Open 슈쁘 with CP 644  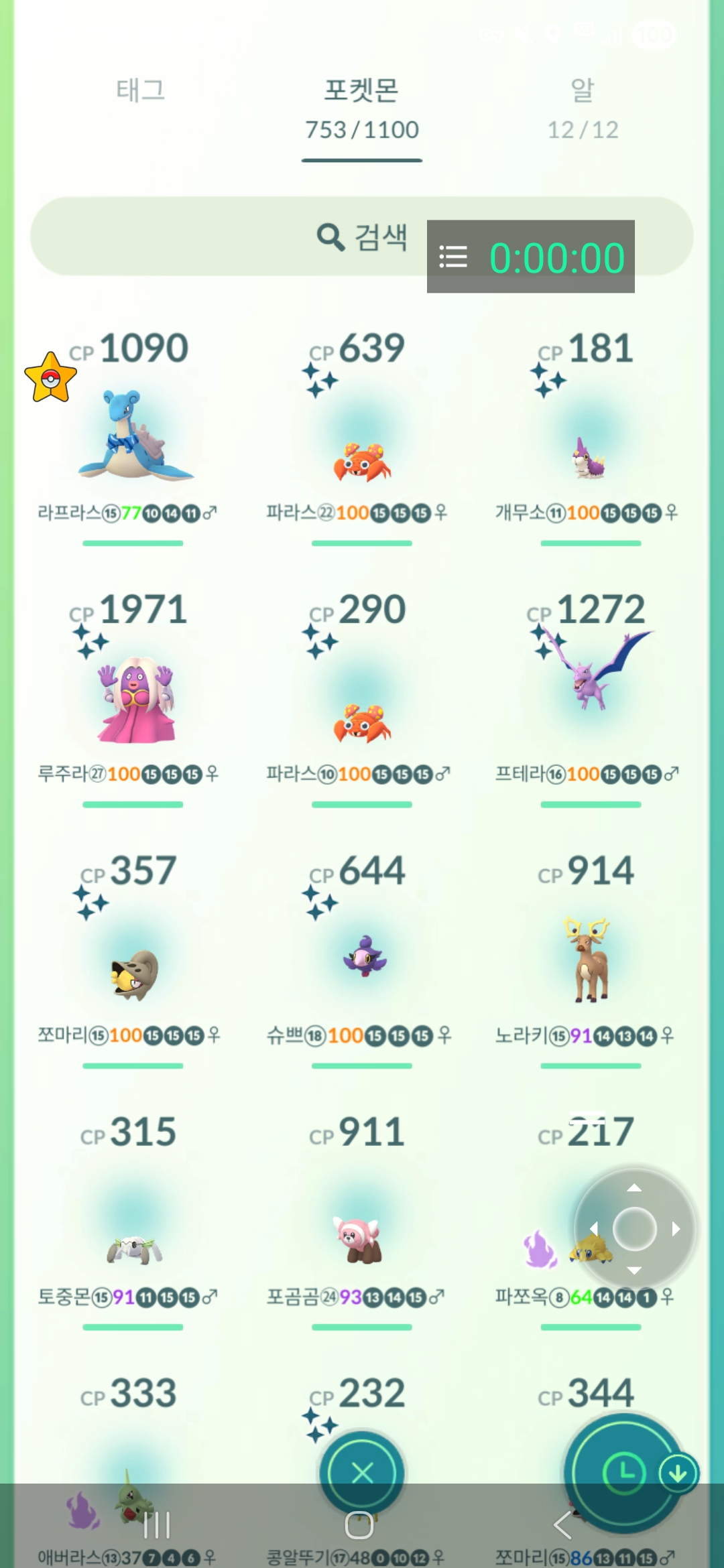362,958
